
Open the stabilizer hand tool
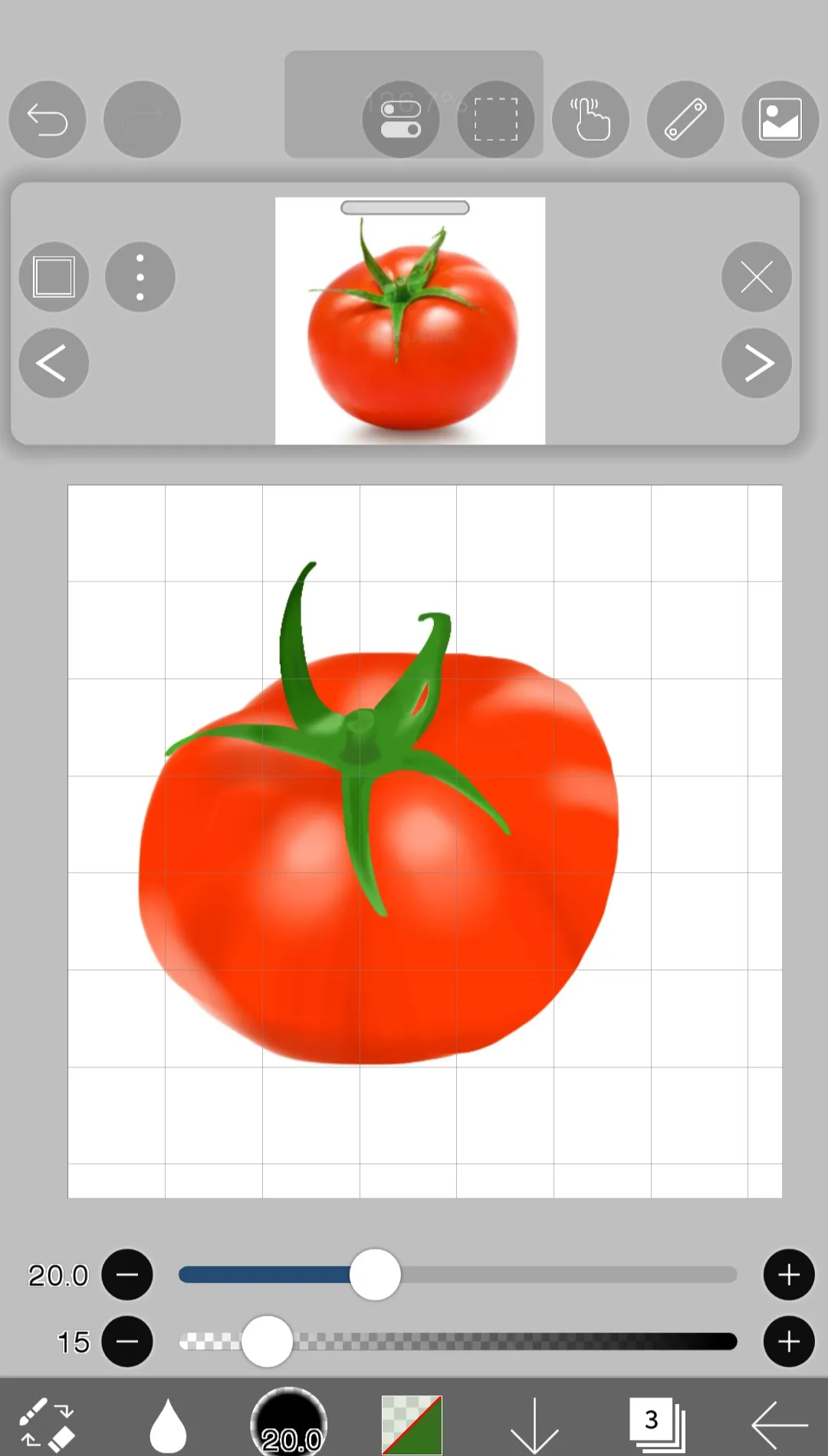pyautogui.click(x=590, y=120)
